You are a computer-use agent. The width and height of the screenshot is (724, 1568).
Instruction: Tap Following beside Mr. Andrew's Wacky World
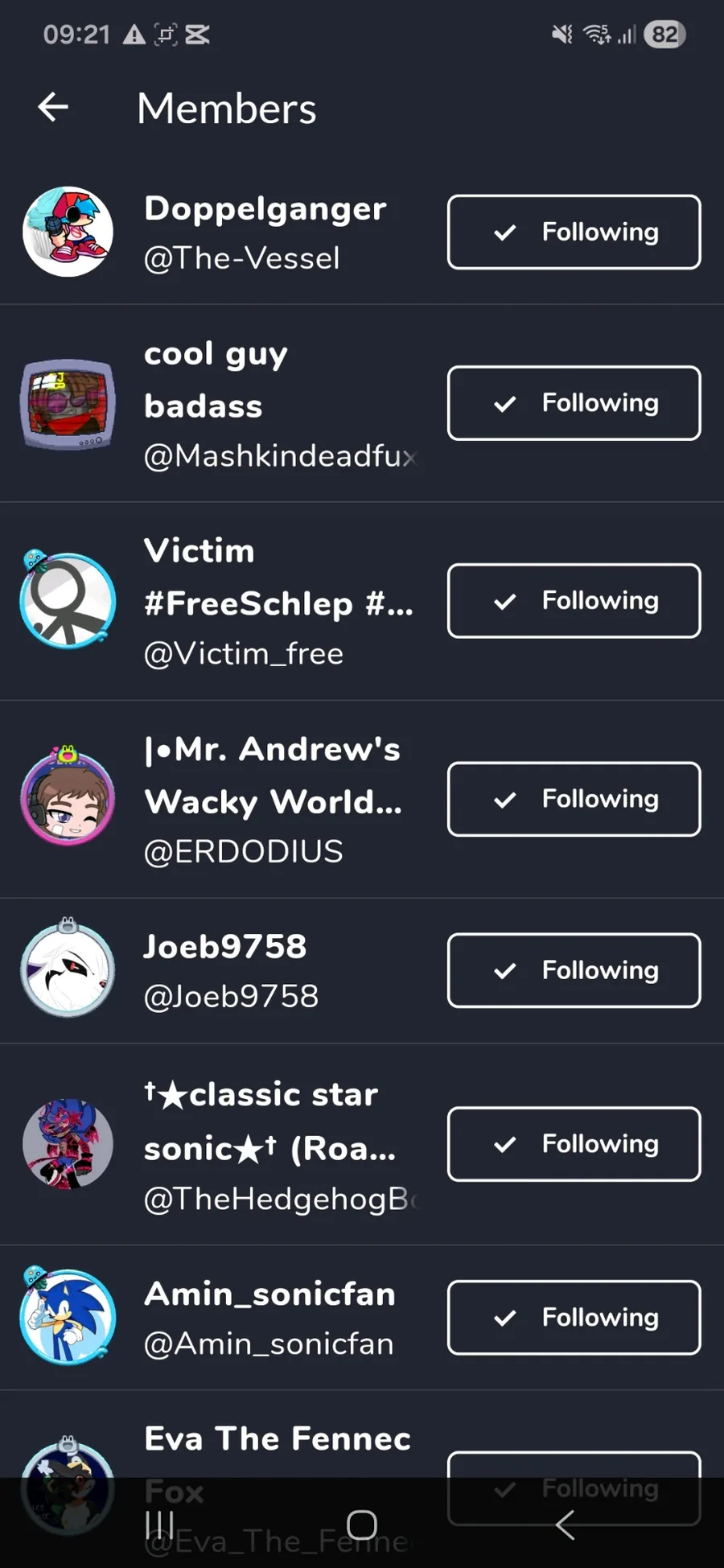tap(574, 799)
